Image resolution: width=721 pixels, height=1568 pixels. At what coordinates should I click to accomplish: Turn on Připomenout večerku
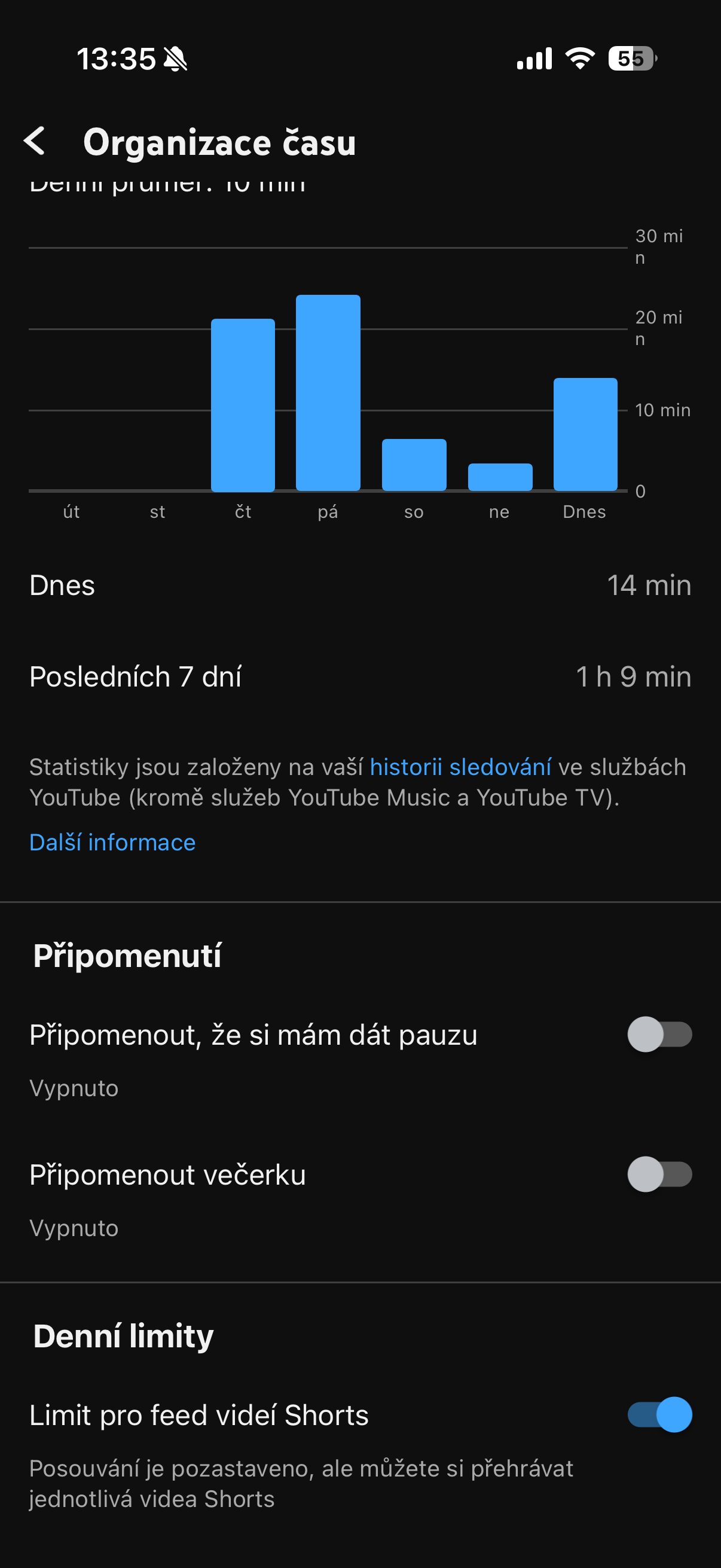659,1174
